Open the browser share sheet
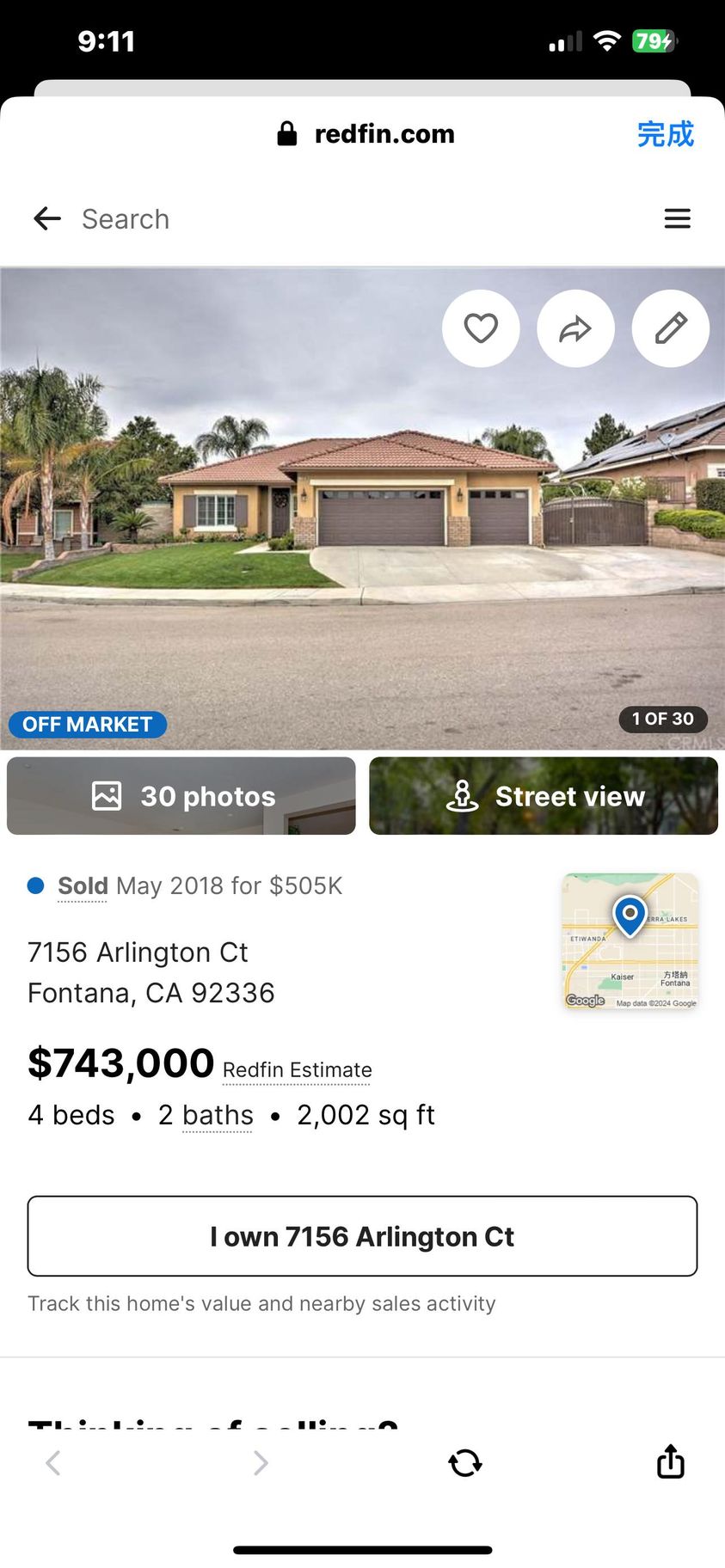 point(670,1461)
